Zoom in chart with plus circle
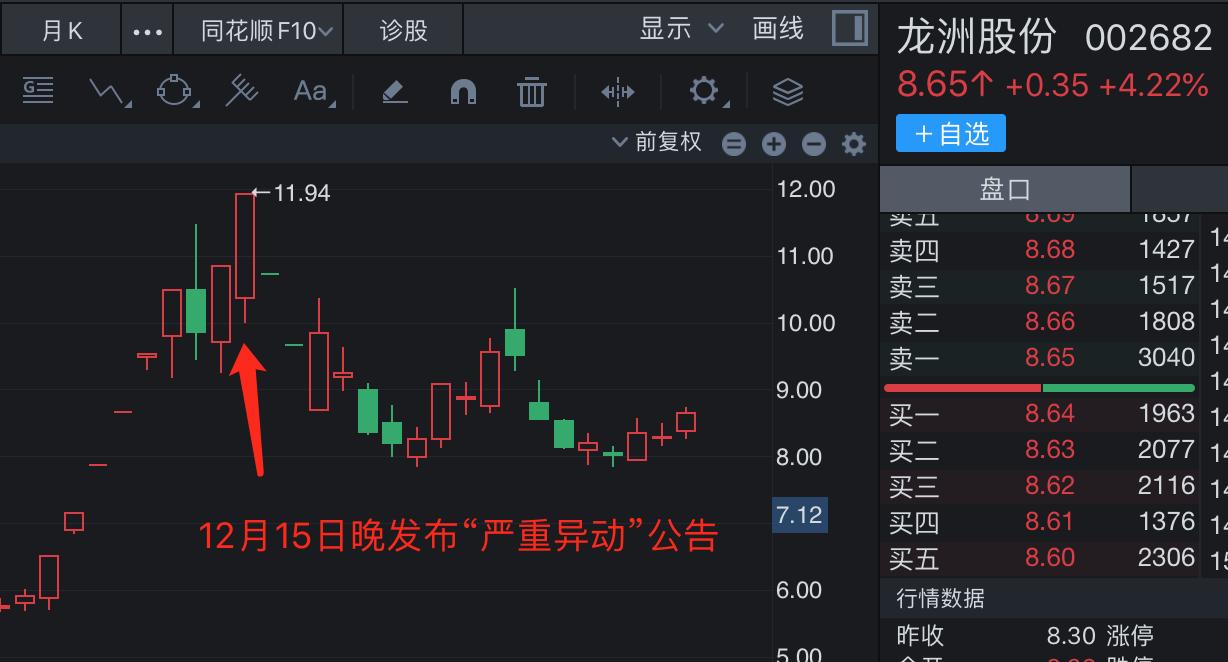This screenshot has height=662, width=1228. [773, 144]
